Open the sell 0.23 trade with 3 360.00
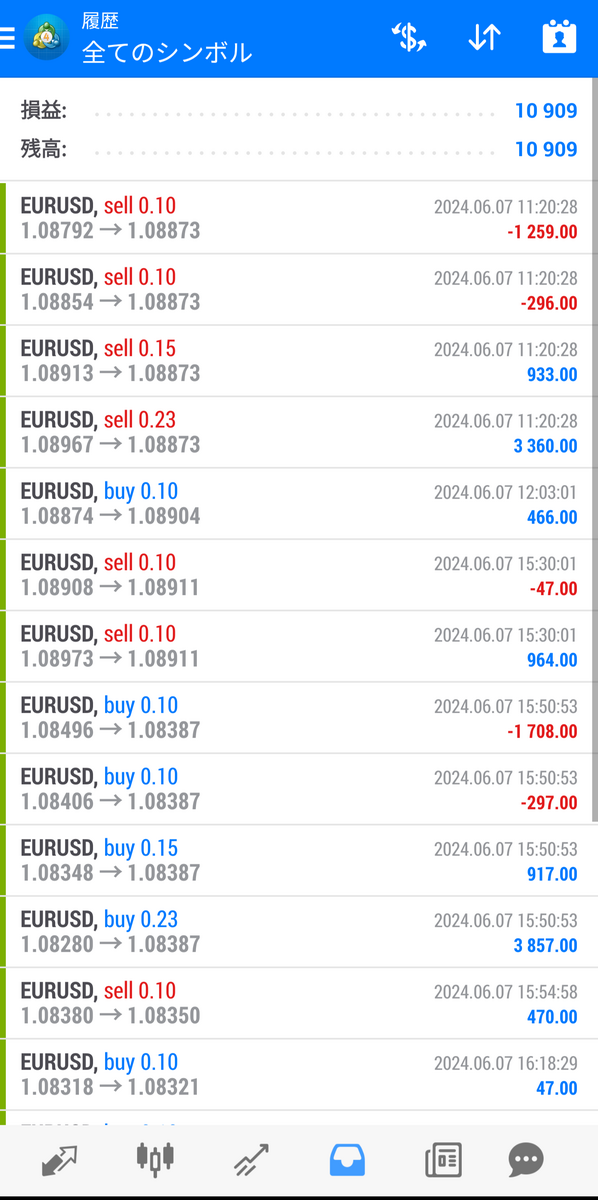Image resolution: width=598 pixels, height=1200 pixels. point(299,432)
